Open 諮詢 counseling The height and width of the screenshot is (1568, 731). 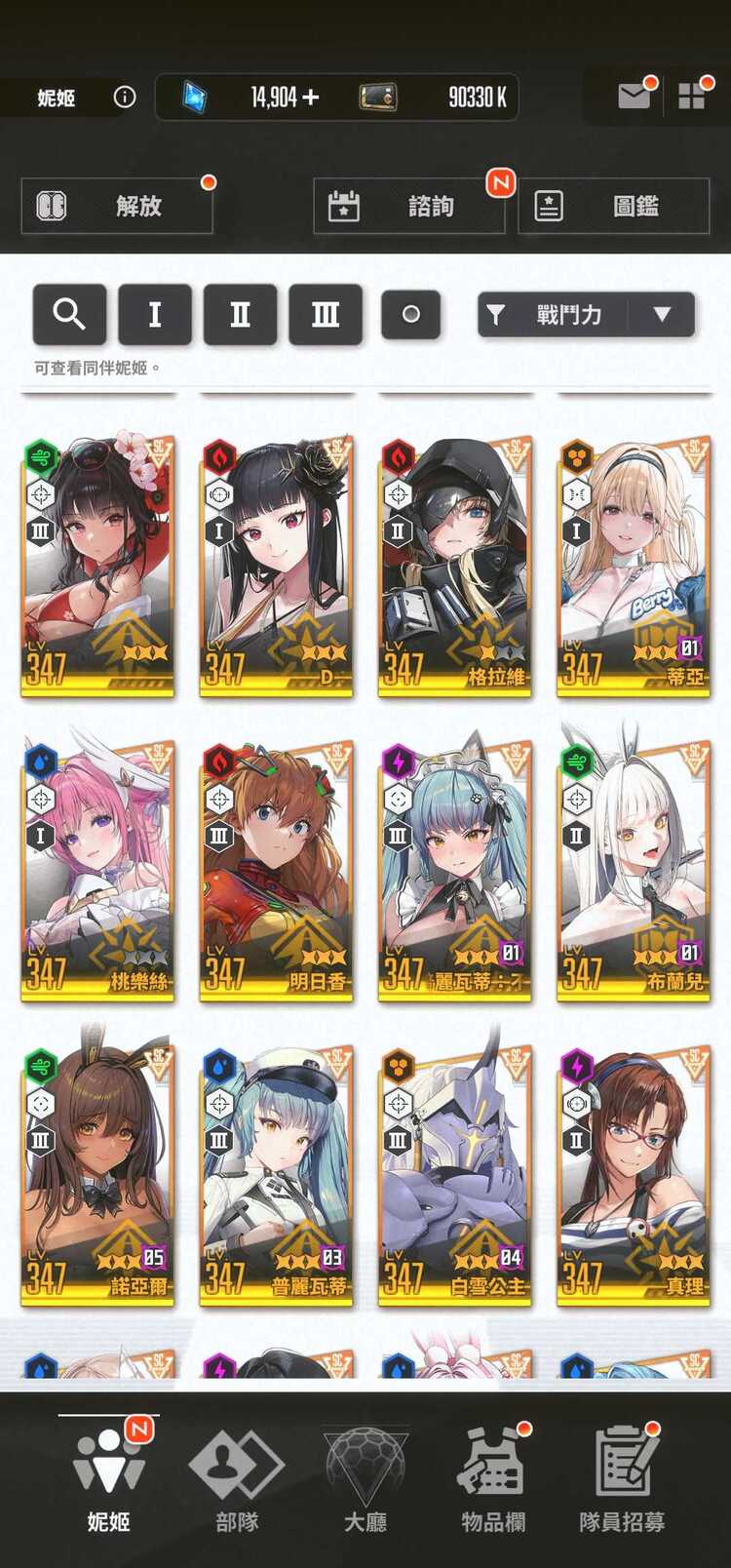coord(408,206)
